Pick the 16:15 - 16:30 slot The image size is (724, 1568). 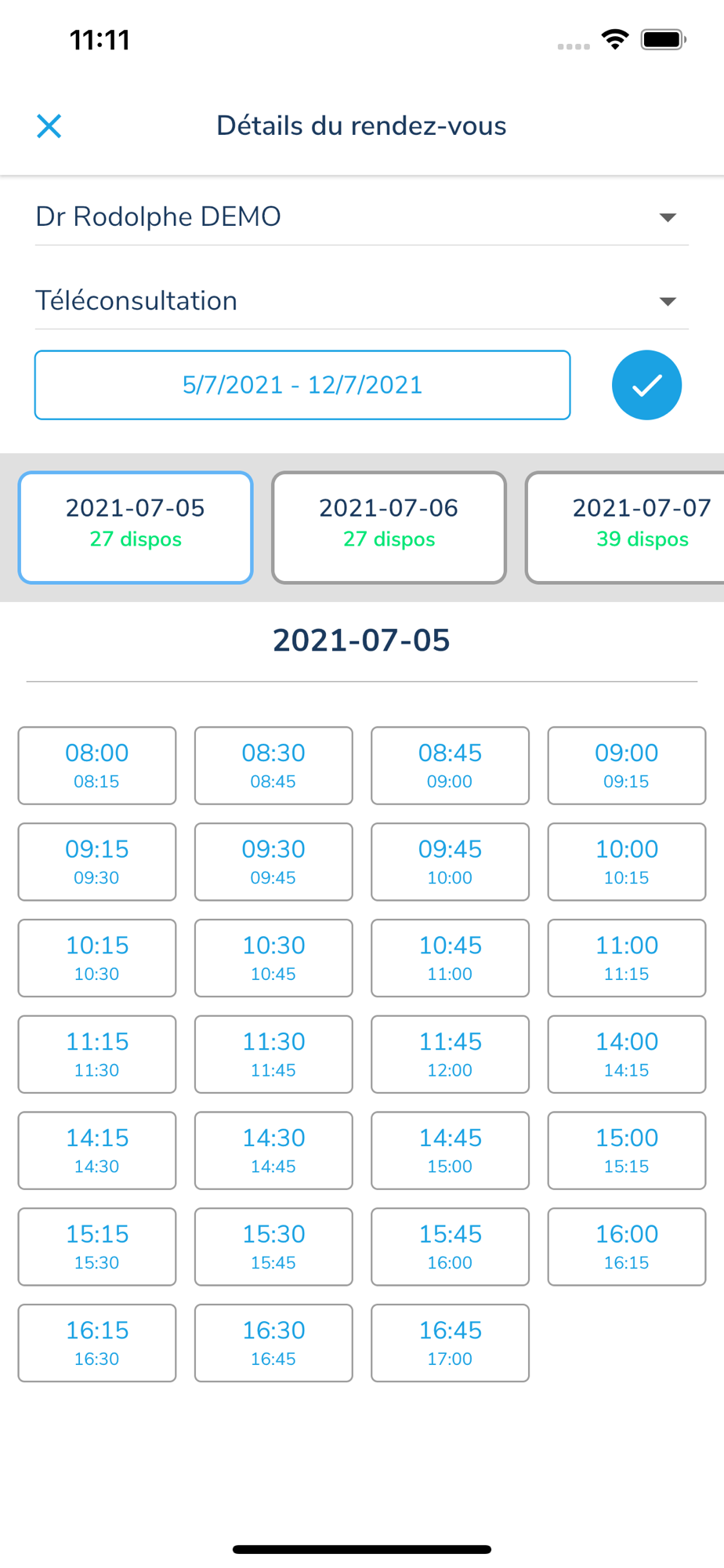pos(97,1343)
